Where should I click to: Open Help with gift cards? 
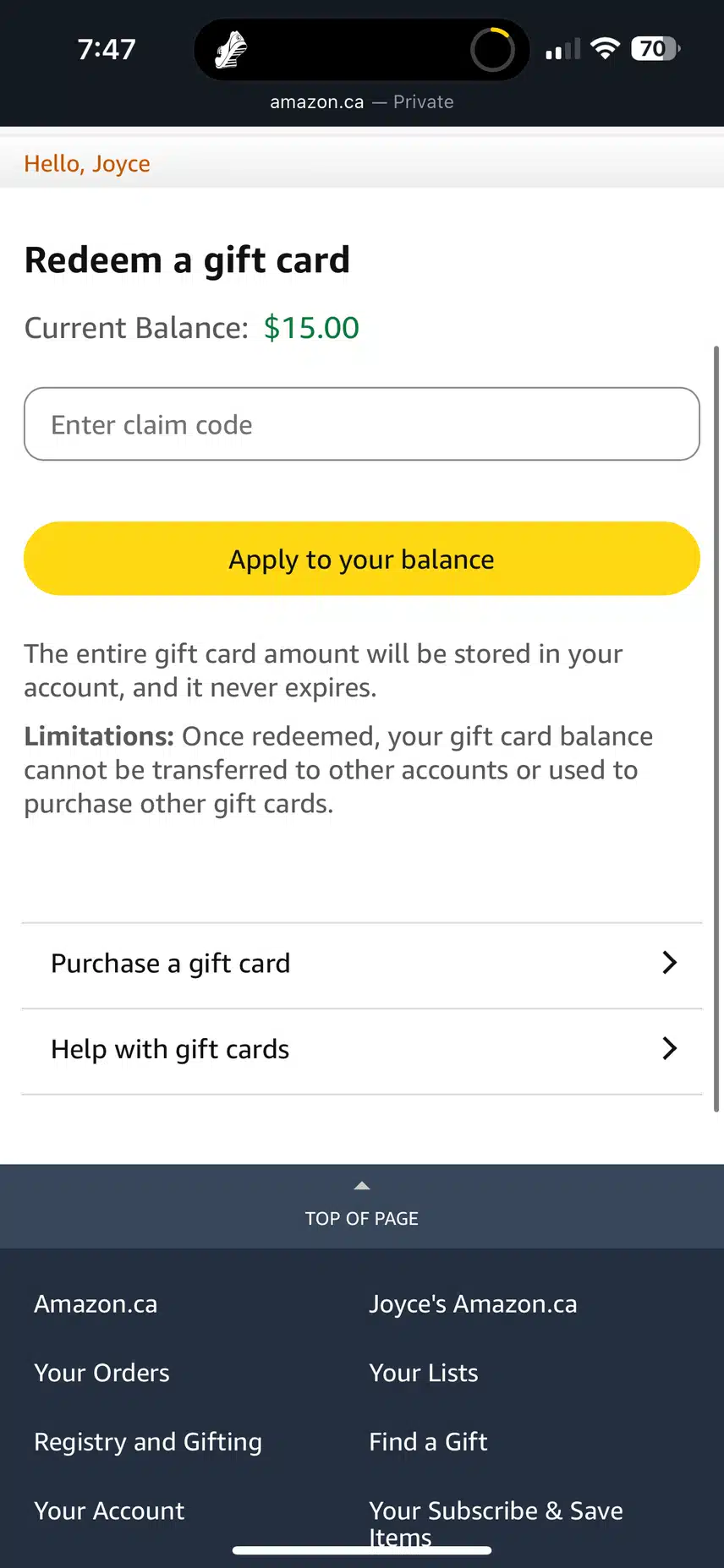(361, 1050)
